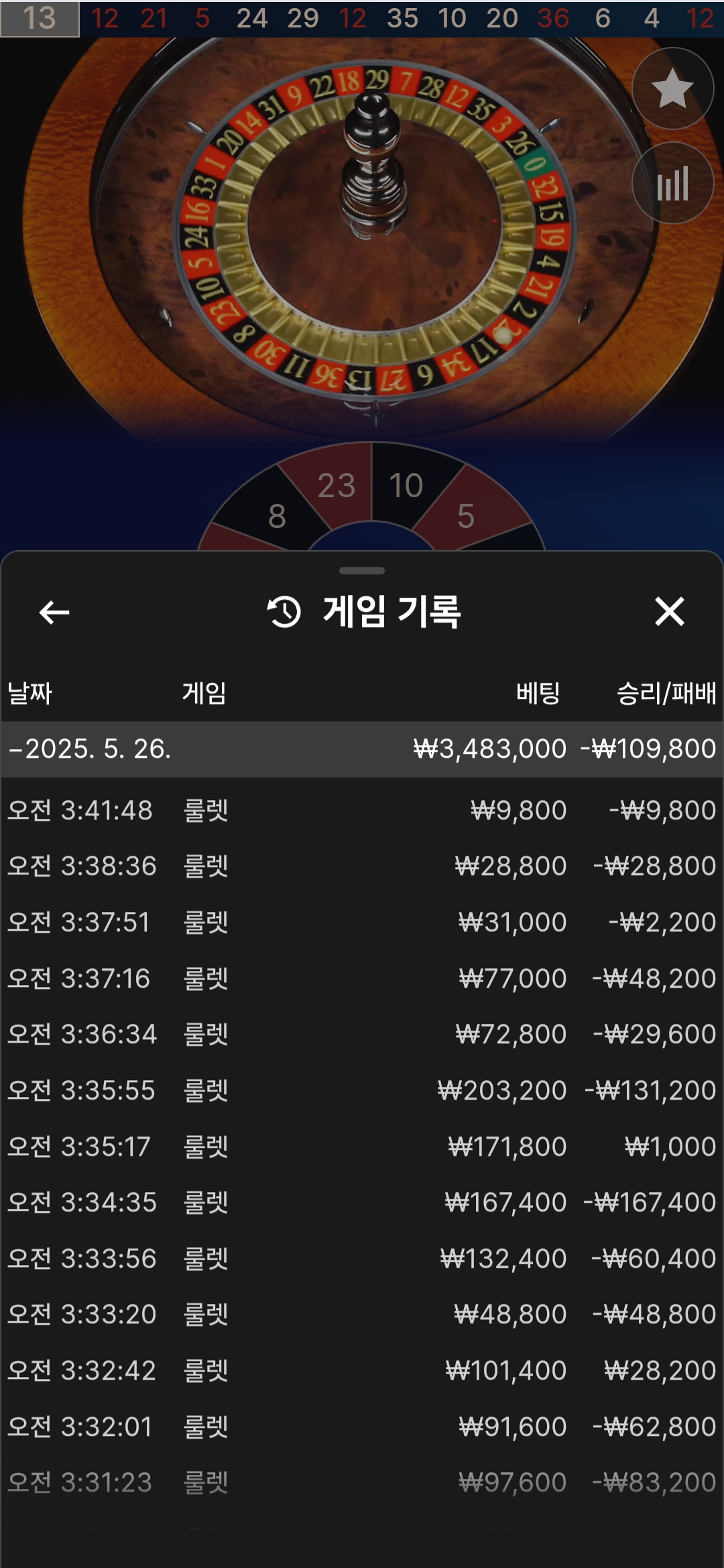
Task: Open the star favorites button
Action: click(x=672, y=88)
